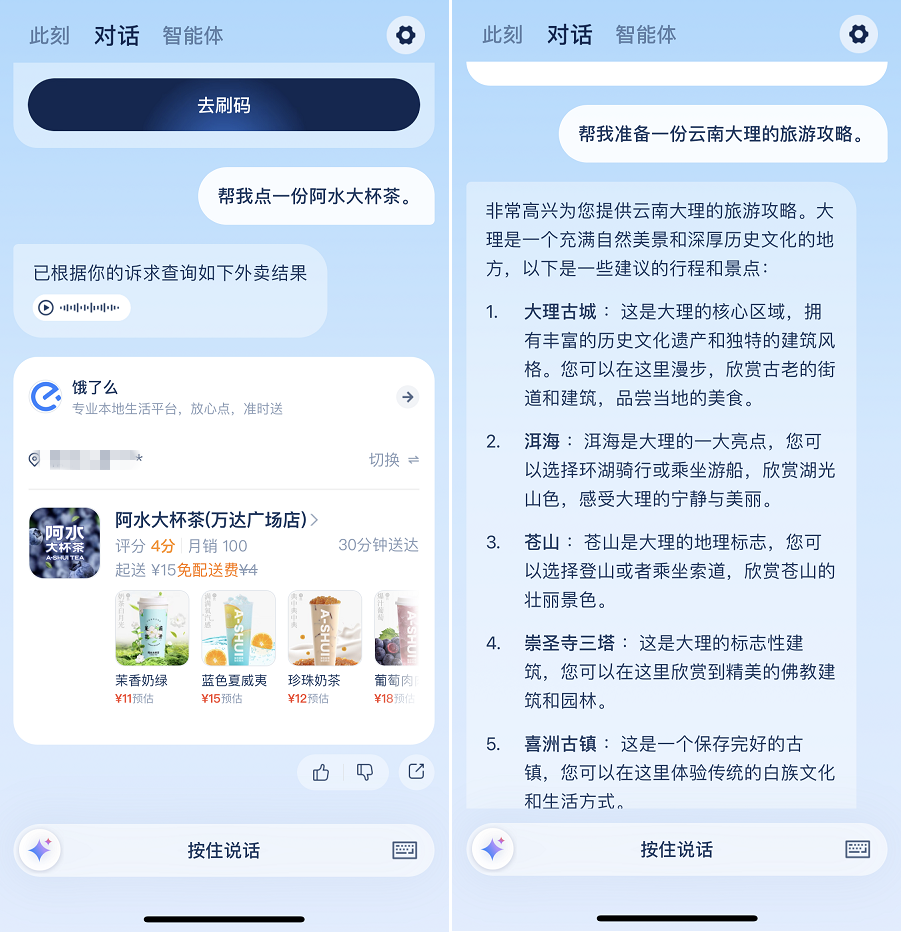901x932 pixels.
Task: Switch to 此刻 tab in the takeout chat
Action: 49,35
